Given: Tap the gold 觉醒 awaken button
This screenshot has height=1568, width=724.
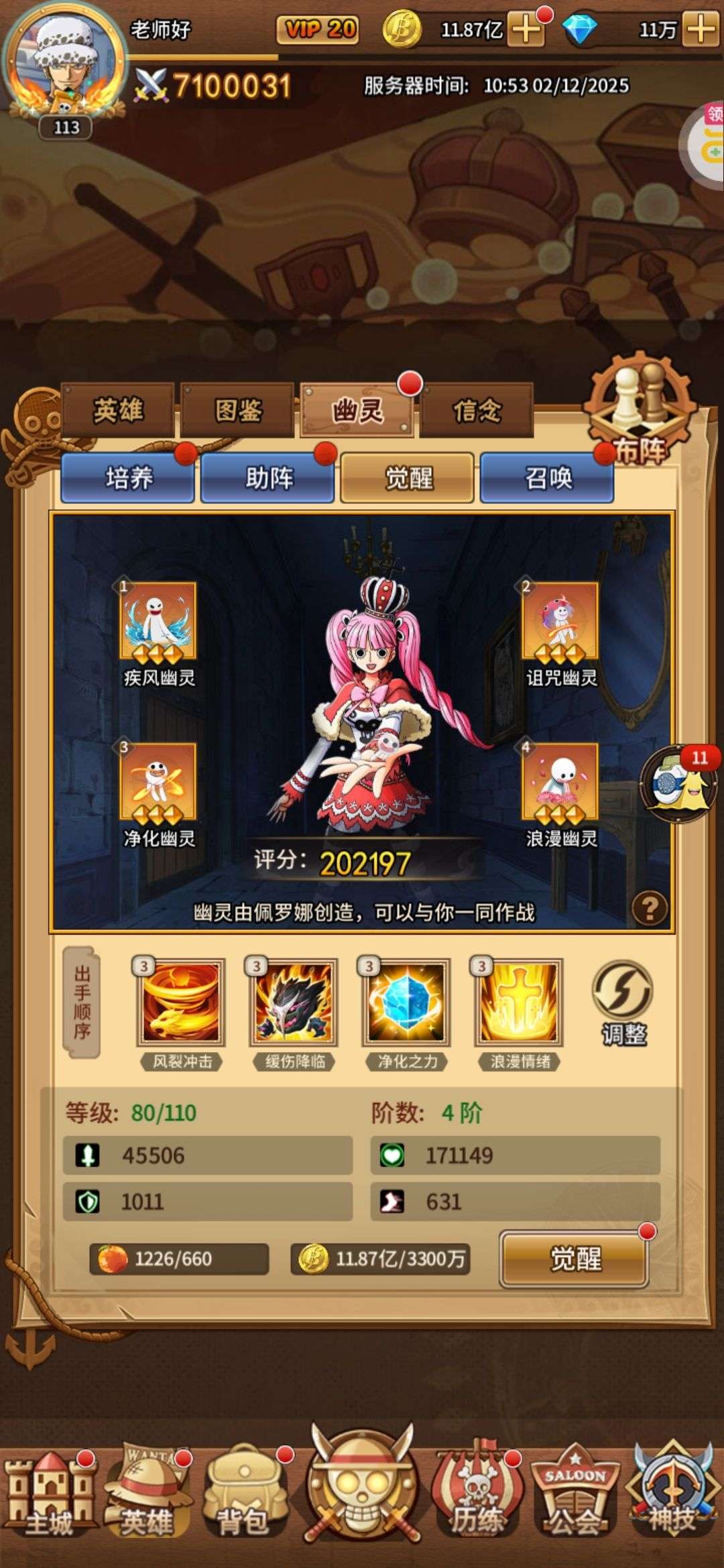Looking at the screenshot, I should [x=575, y=1258].
